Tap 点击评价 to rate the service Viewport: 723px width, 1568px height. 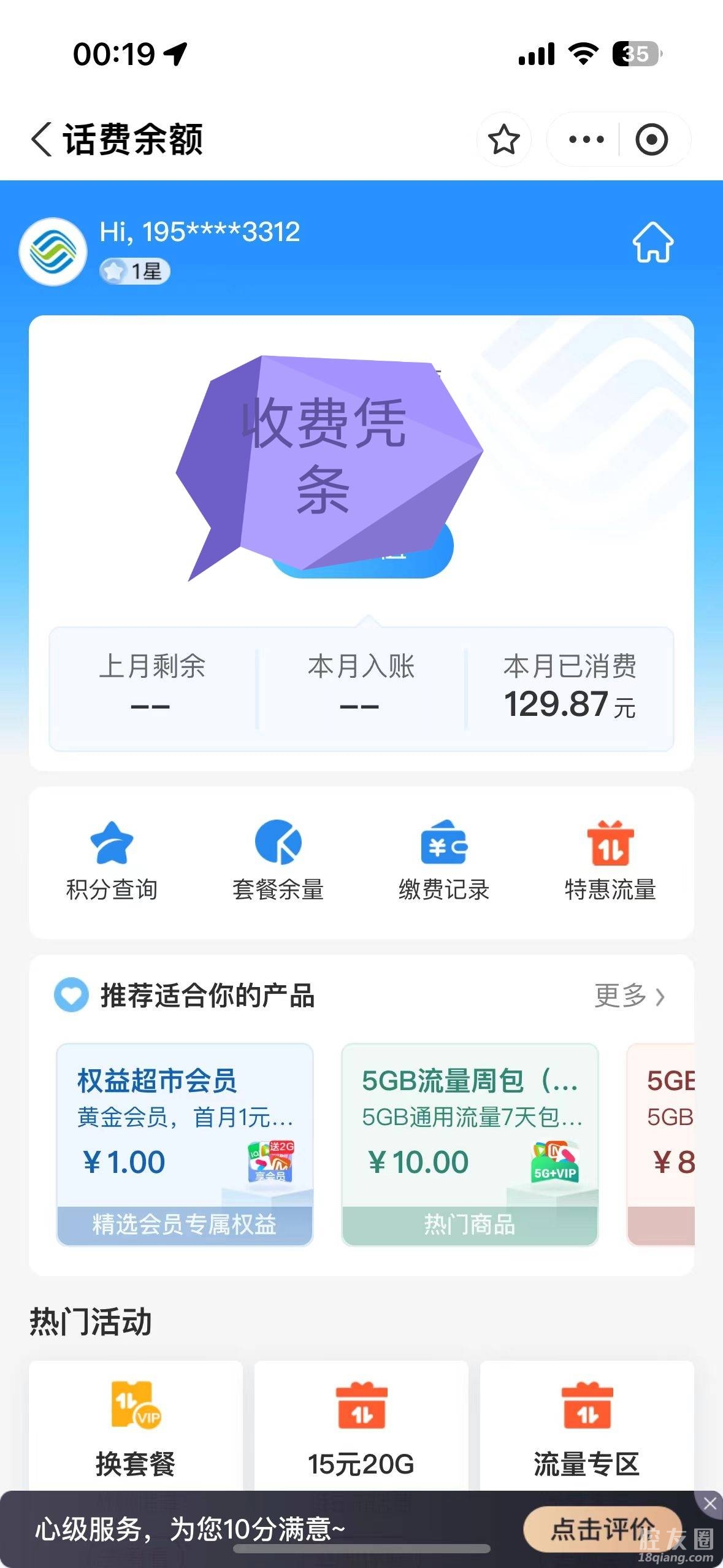click(x=602, y=1529)
